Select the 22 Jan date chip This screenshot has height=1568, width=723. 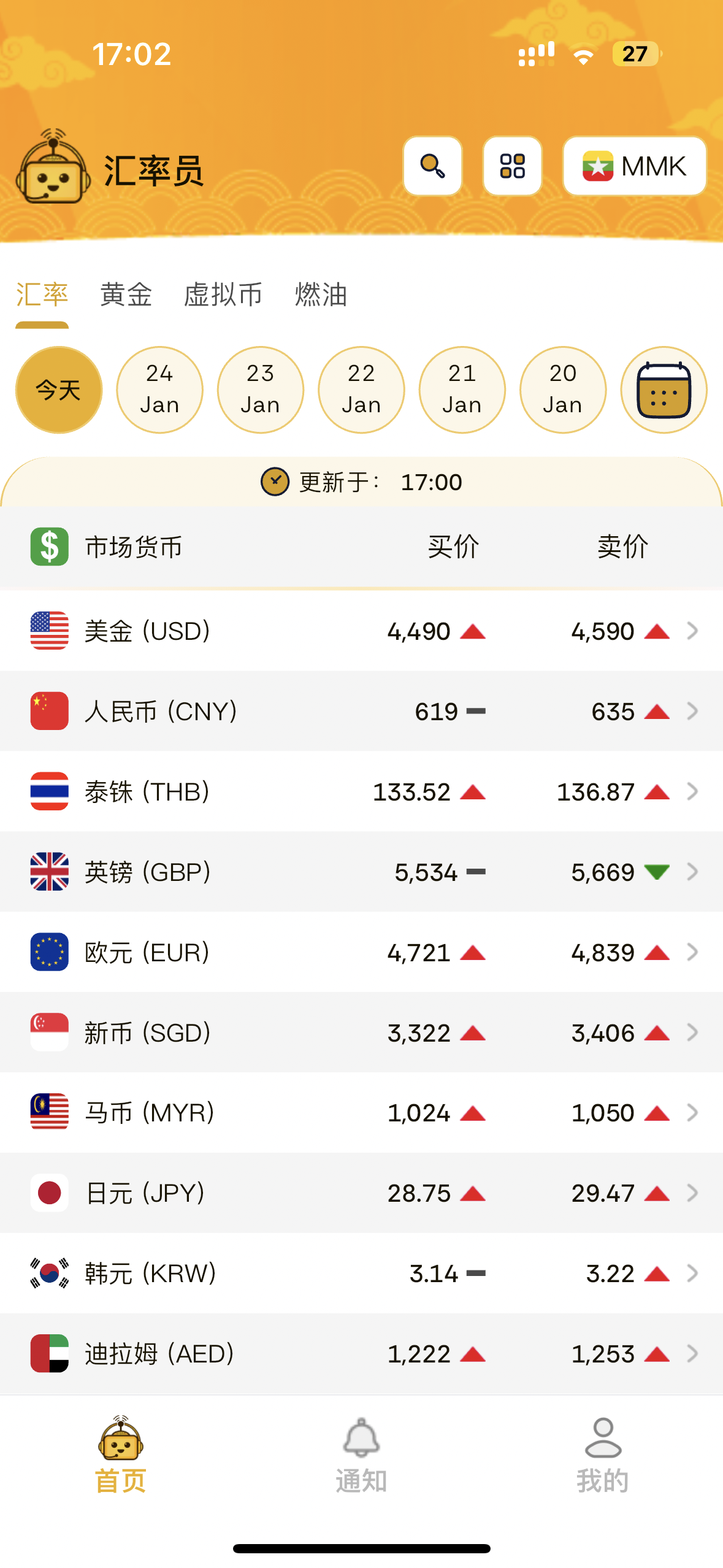(361, 390)
